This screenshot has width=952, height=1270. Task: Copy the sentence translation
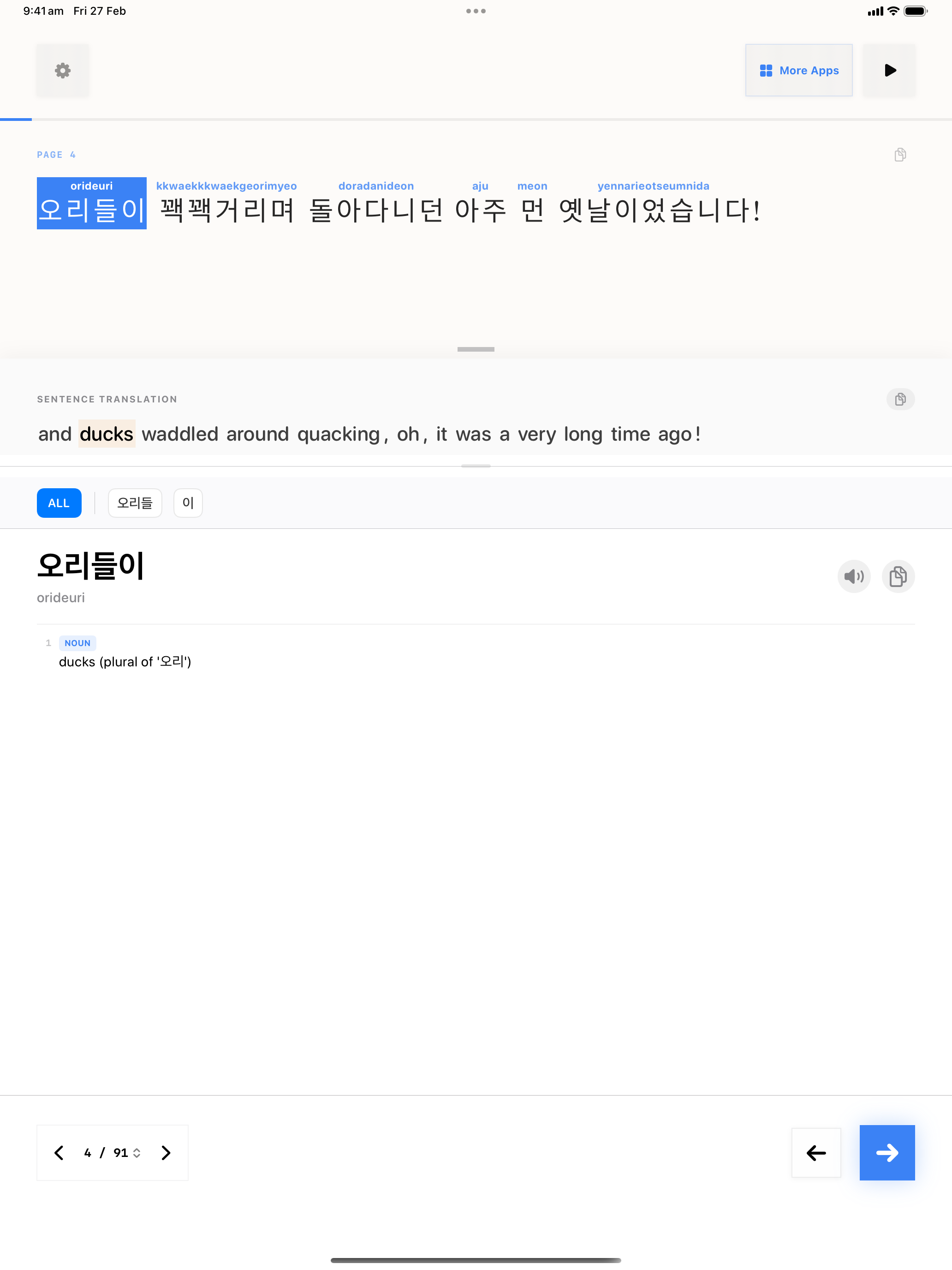pos(900,399)
